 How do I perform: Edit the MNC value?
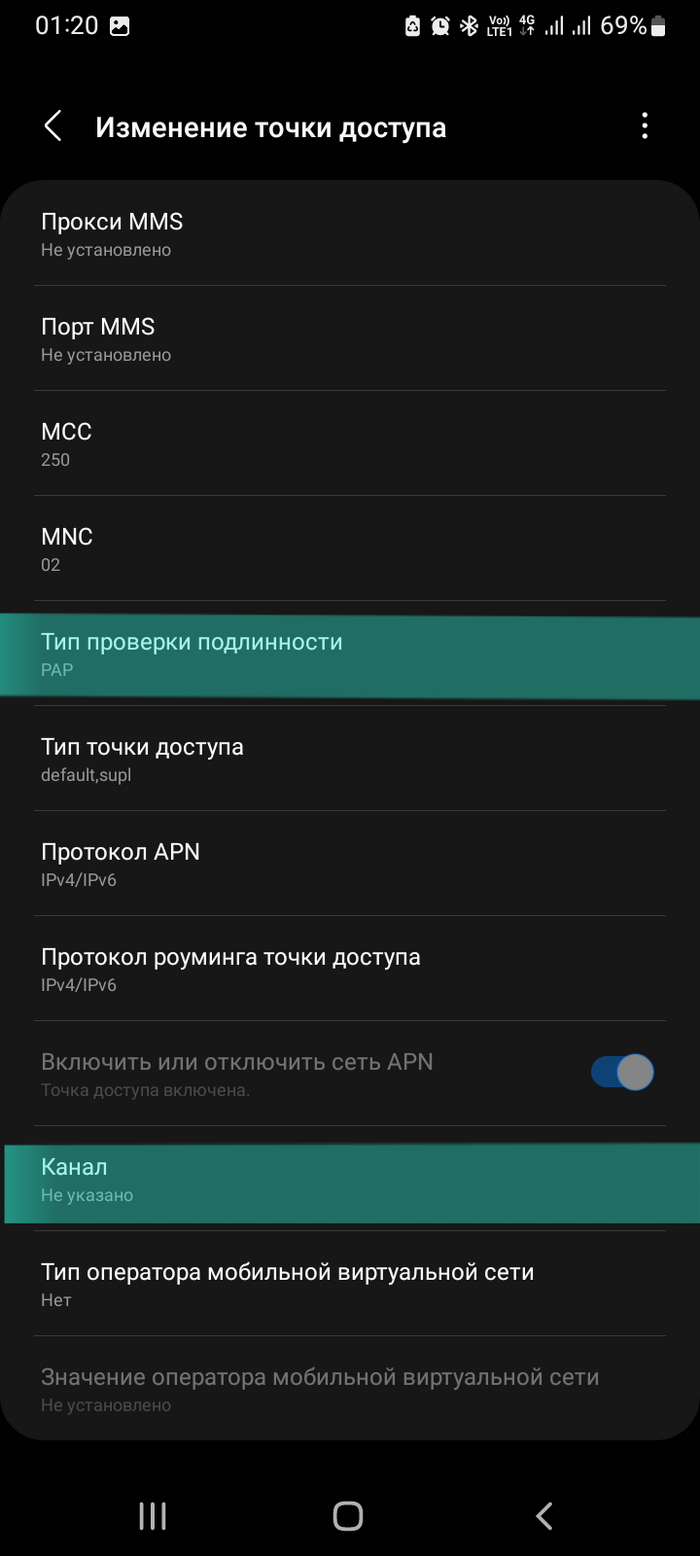tap(350, 548)
